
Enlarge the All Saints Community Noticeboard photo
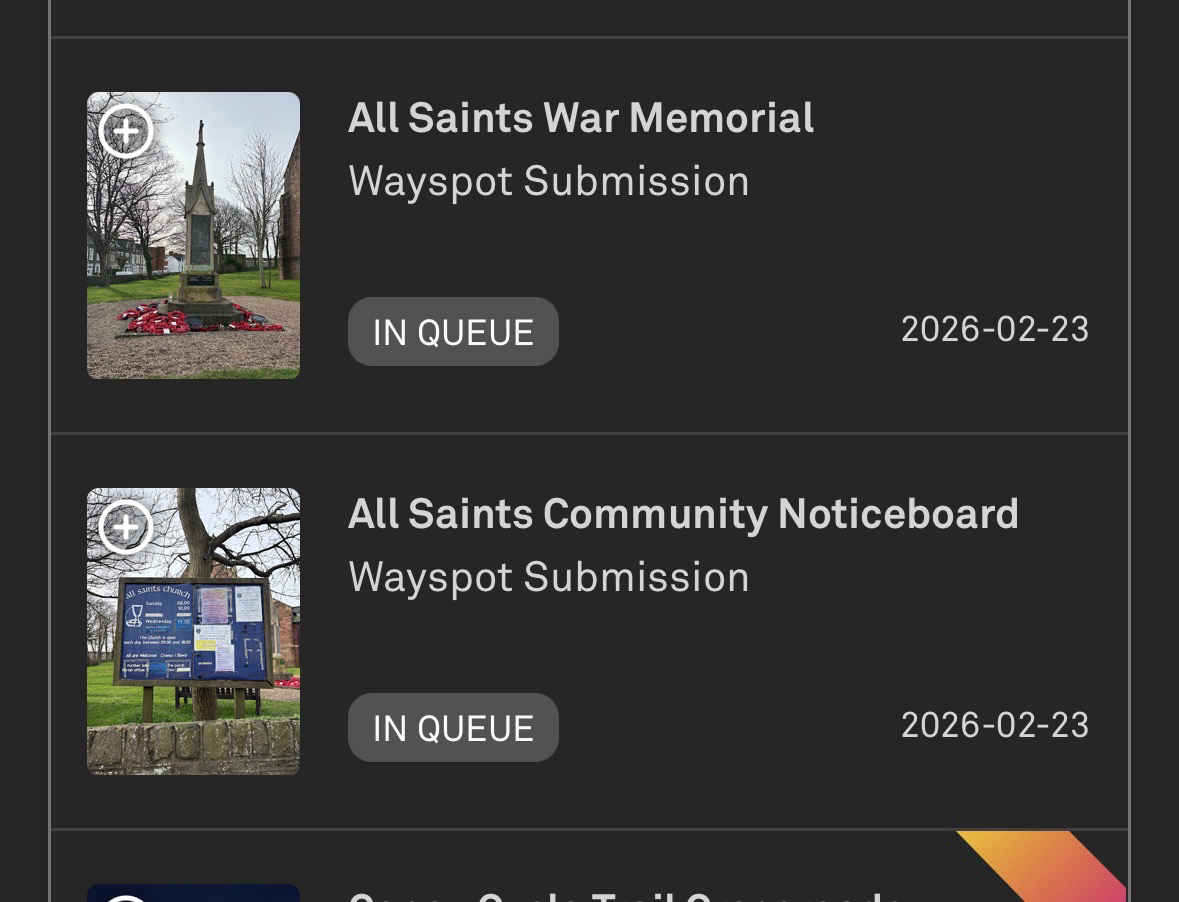coord(126,527)
